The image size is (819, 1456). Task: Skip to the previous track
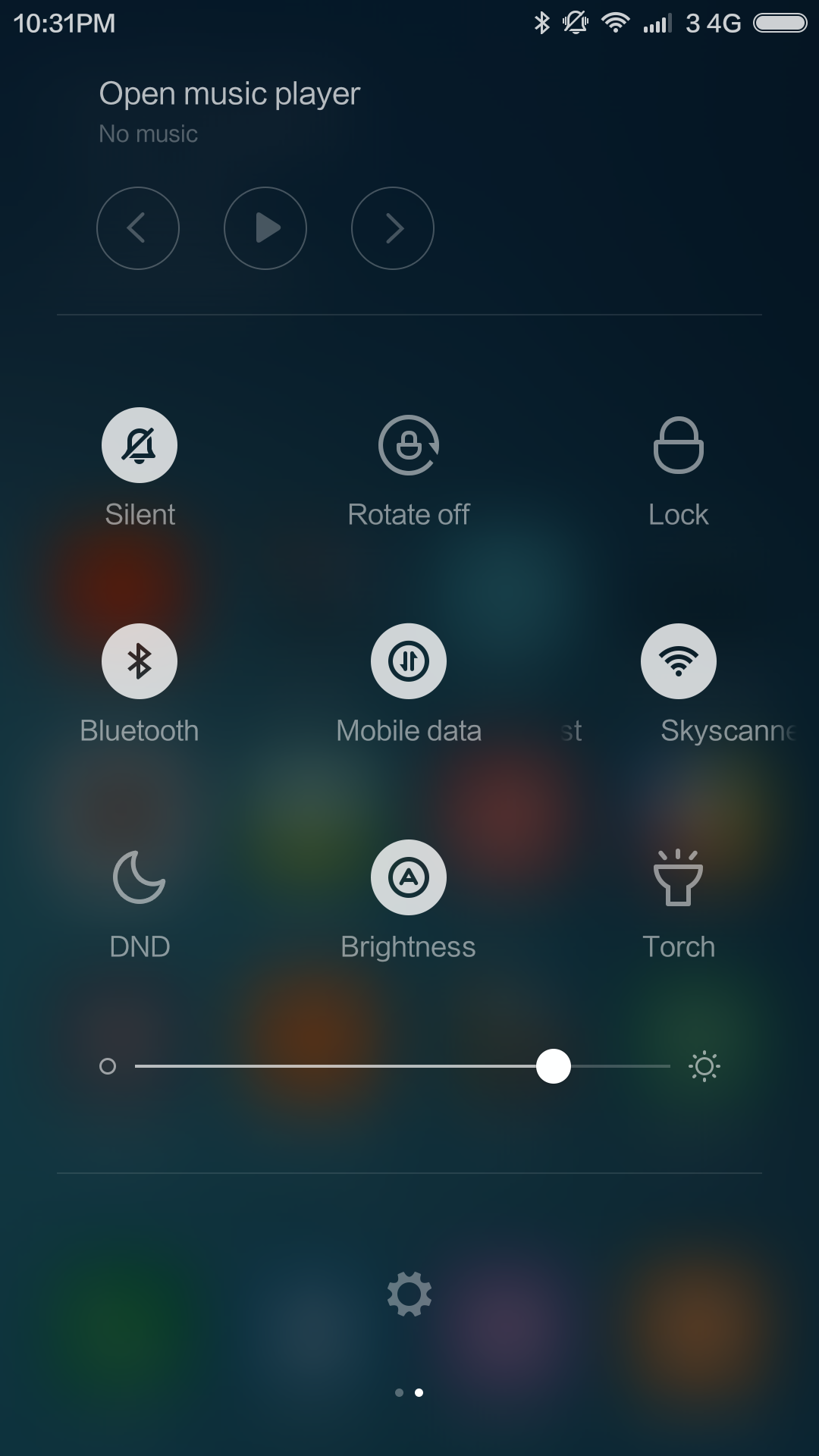[x=138, y=228]
